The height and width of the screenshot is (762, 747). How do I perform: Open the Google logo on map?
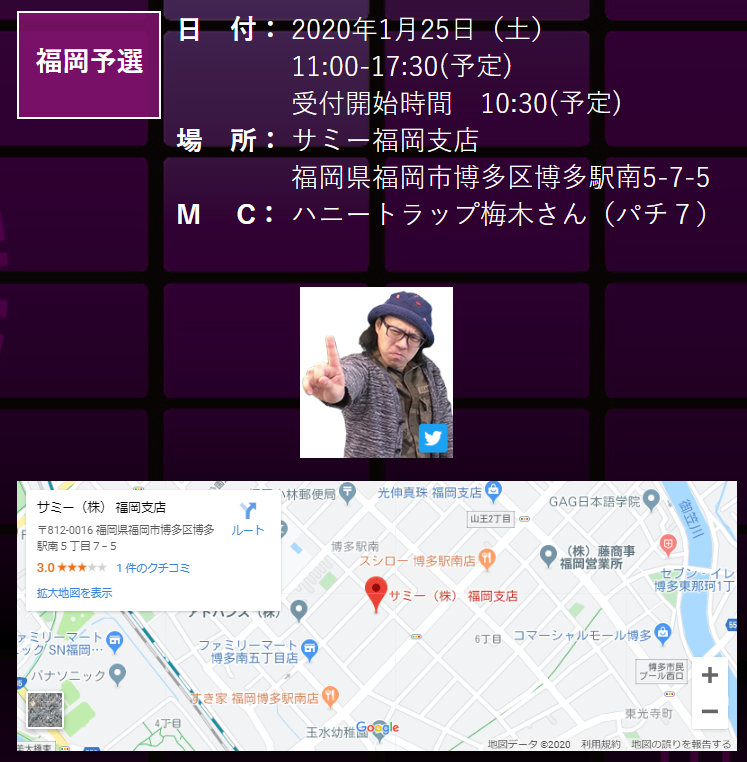coord(377,728)
